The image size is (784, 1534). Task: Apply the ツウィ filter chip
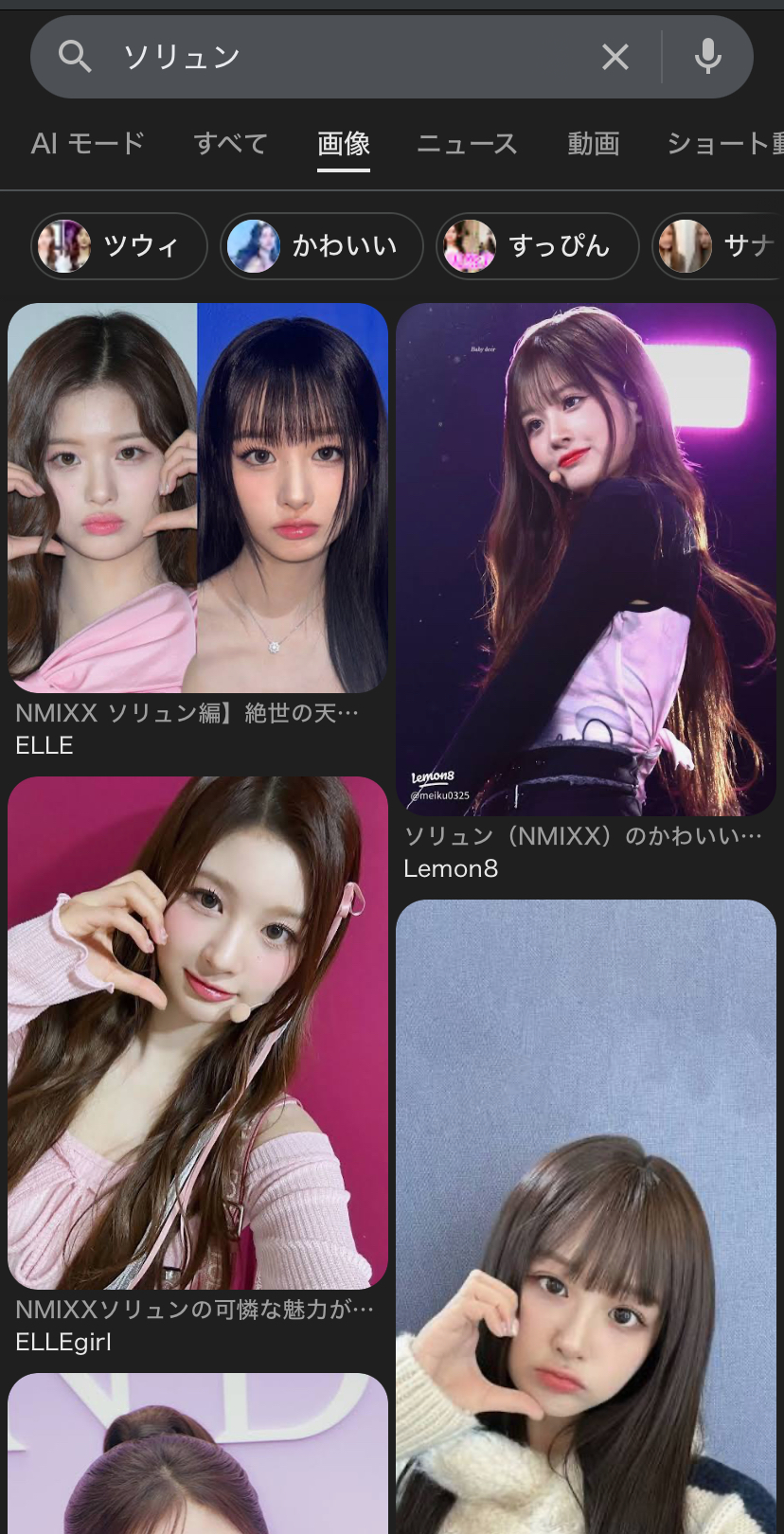[119, 246]
